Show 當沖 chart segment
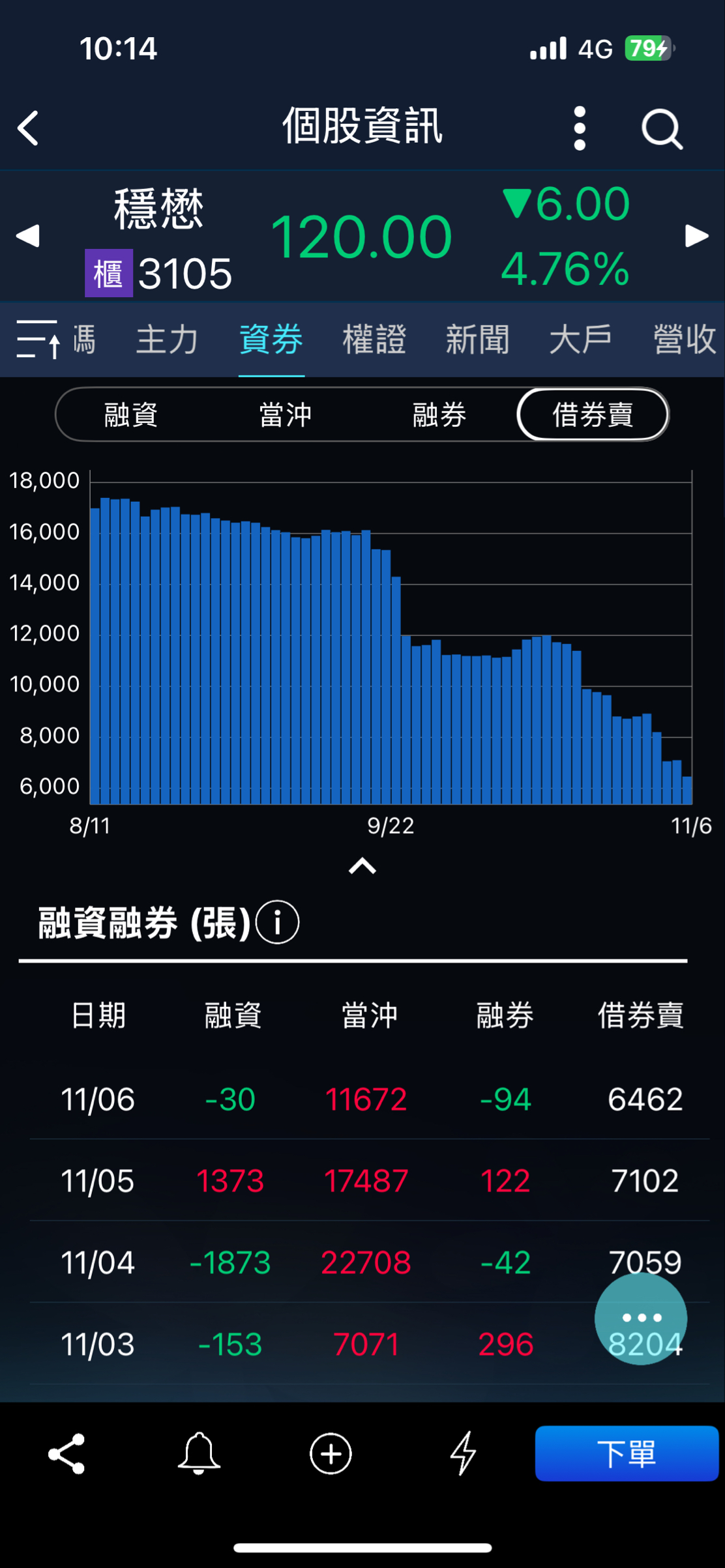 pyautogui.click(x=286, y=414)
